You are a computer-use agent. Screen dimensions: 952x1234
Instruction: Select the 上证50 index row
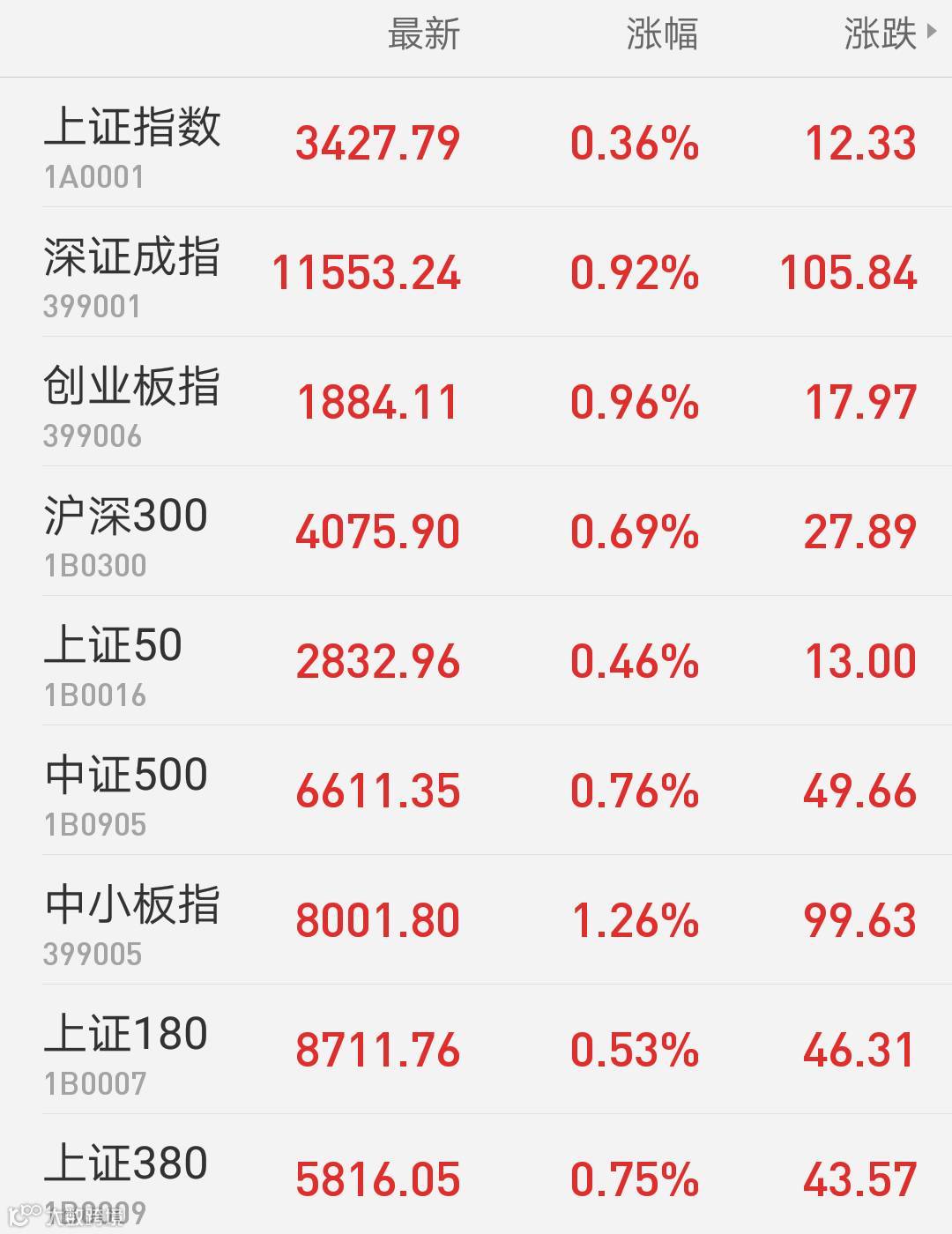click(476, 661)
